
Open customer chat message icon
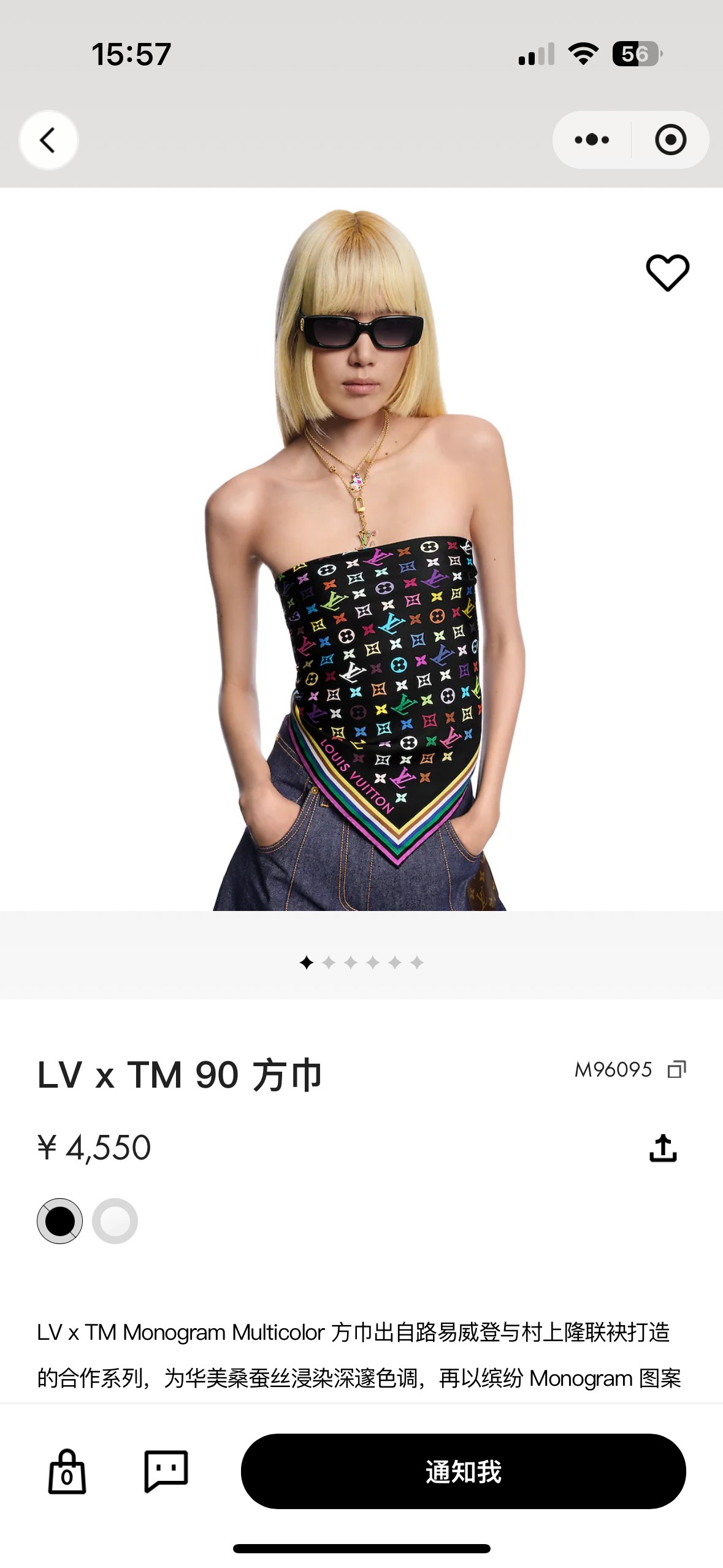pyautogui.click(x=166, y=1470)
